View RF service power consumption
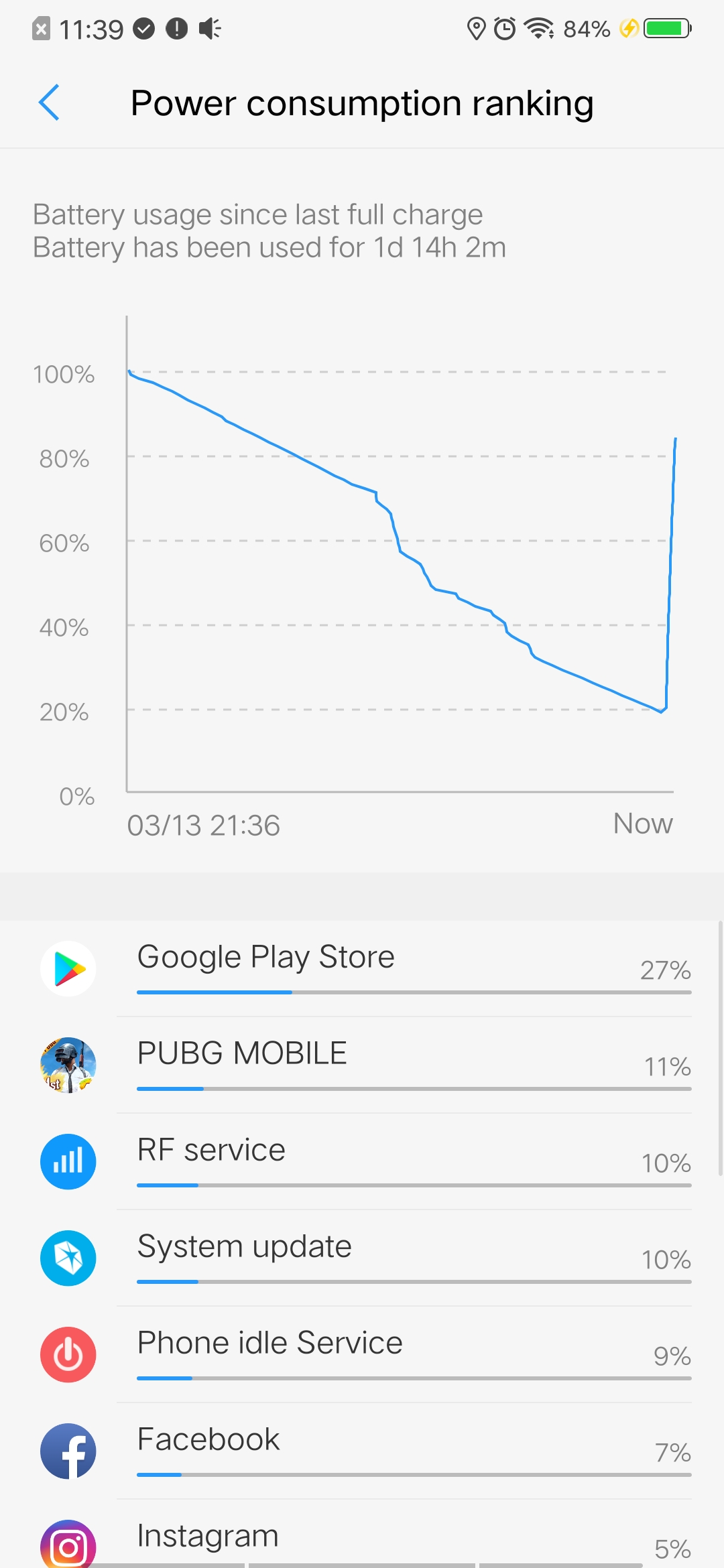 pos(362,1161)
